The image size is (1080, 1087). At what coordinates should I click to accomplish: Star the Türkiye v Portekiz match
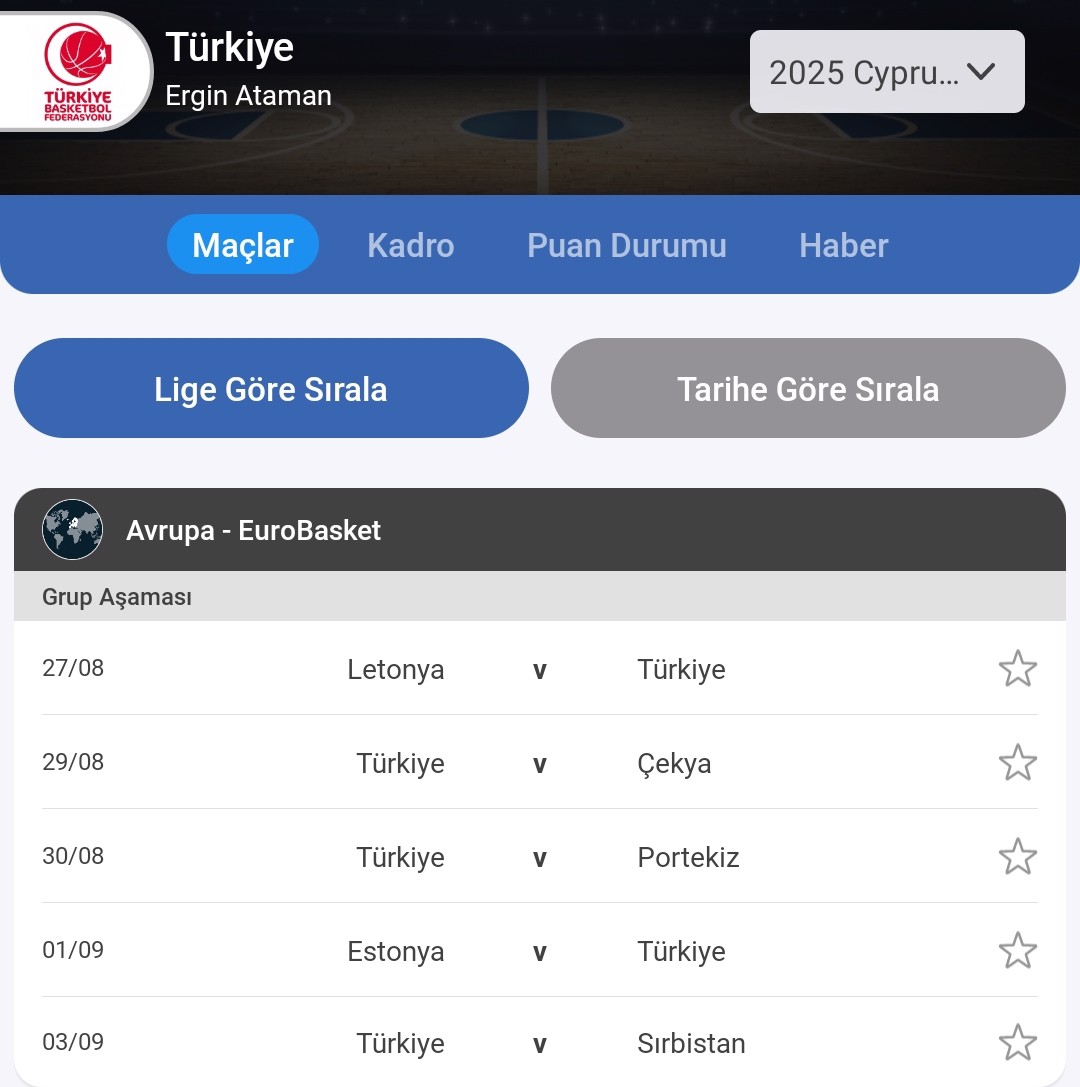coord(1017,857)
